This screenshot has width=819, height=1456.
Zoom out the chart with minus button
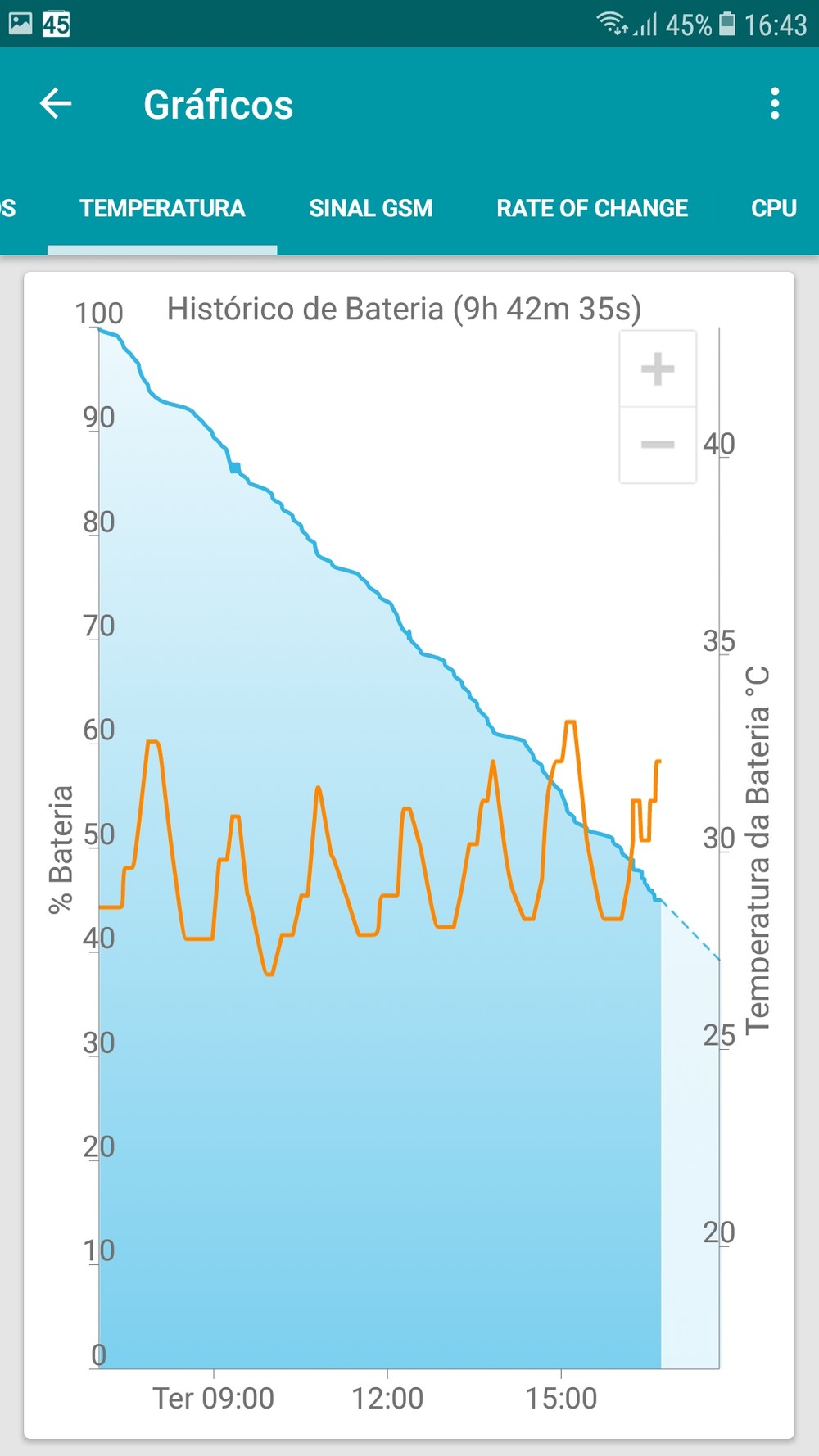tap(658, 445)
